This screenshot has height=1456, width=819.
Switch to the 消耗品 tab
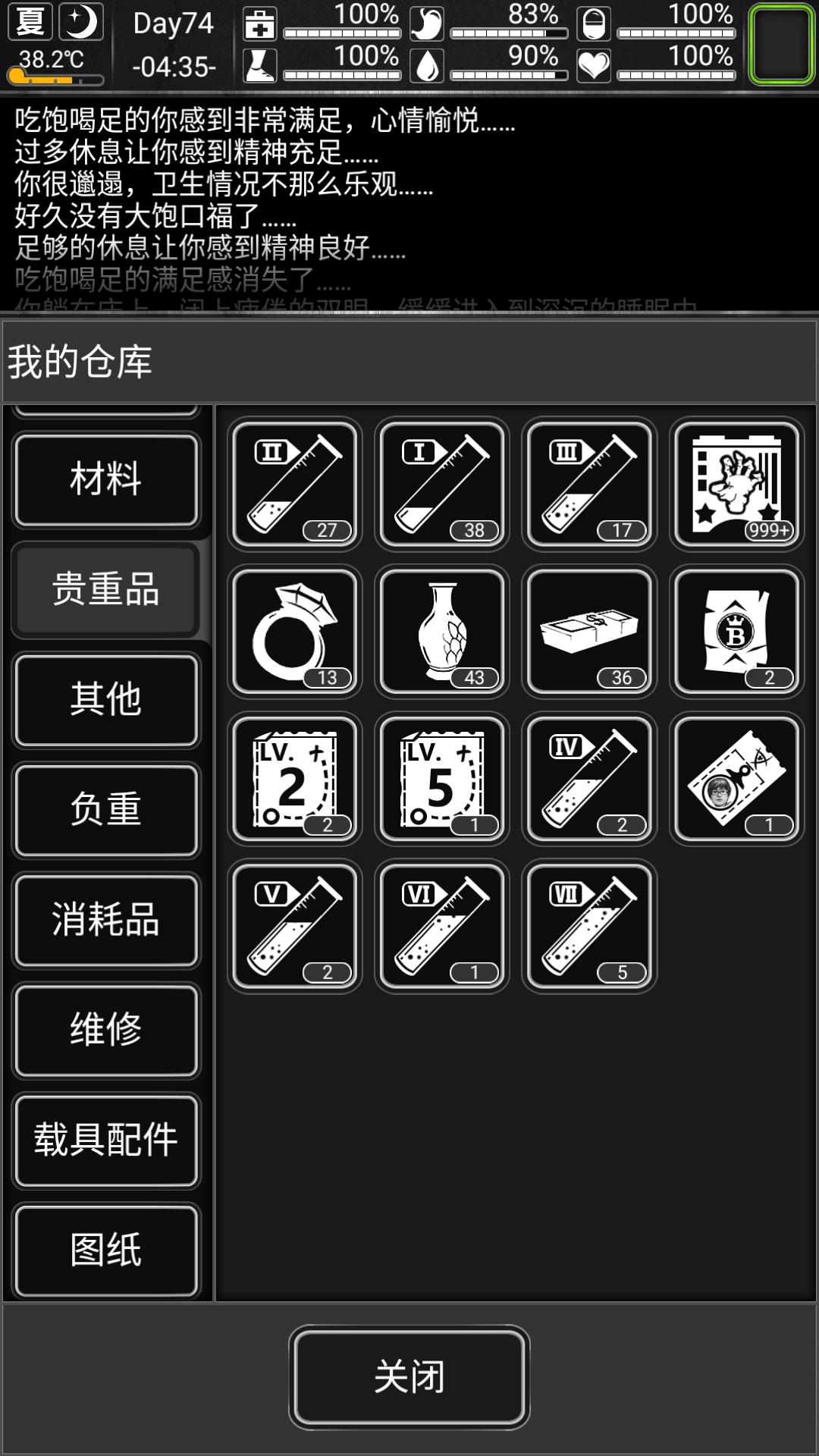click(x=106, y=921)
